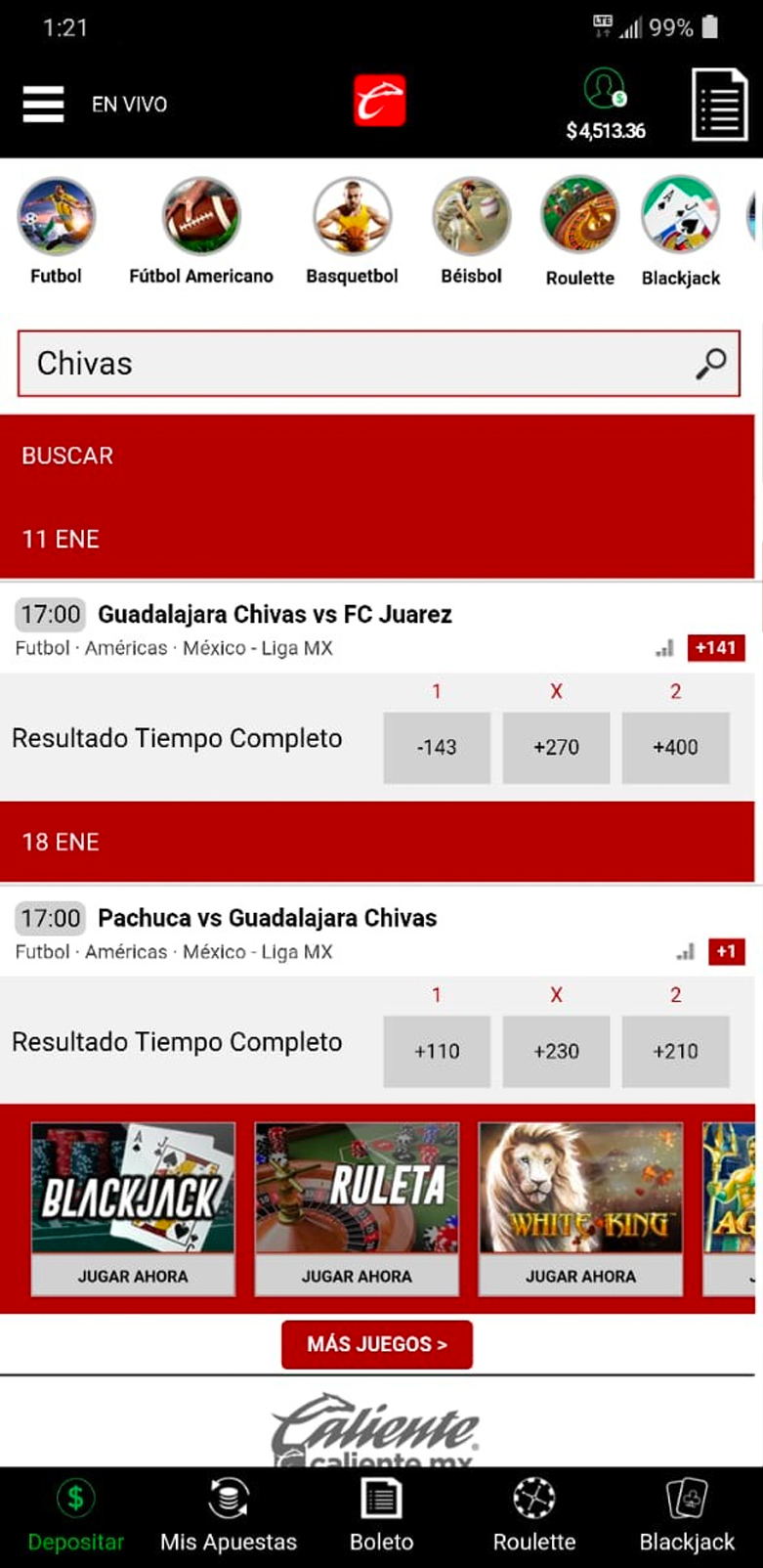Screen dimensions: 763x1568
Task: Select the Futbol sport category
Action: click(x=56, y=231)
